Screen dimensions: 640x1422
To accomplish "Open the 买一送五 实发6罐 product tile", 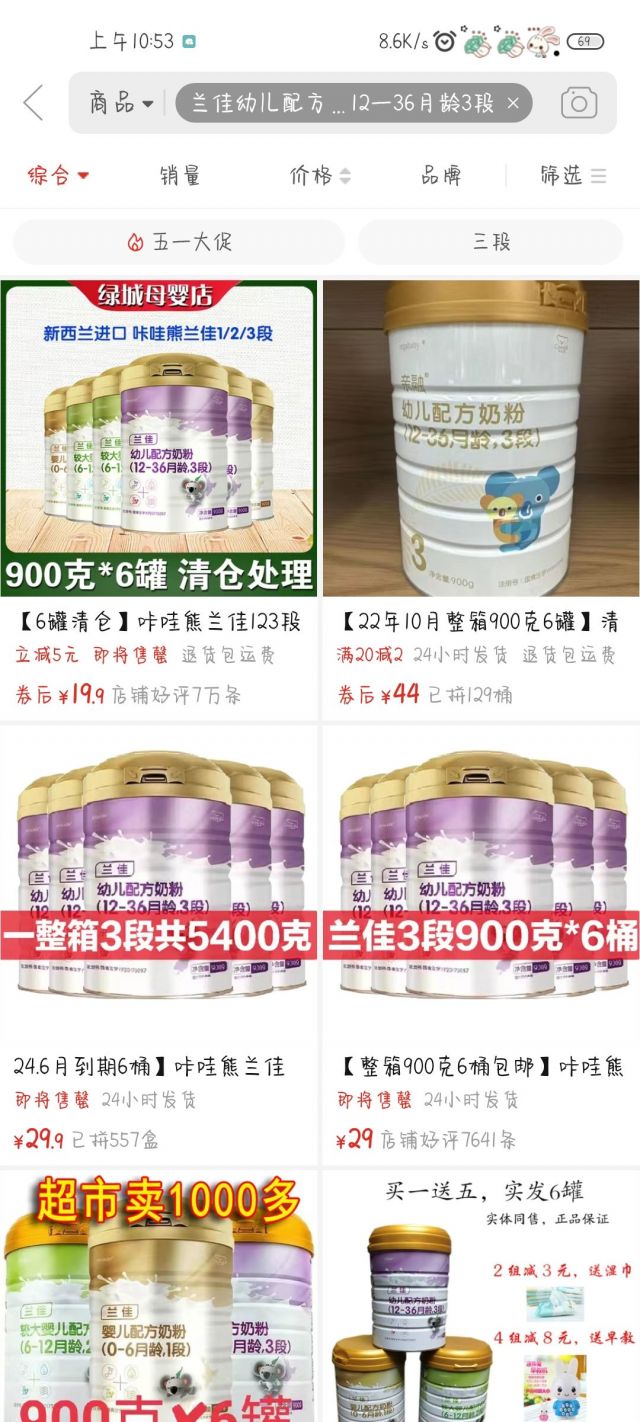I will (x=481, y=1300).
